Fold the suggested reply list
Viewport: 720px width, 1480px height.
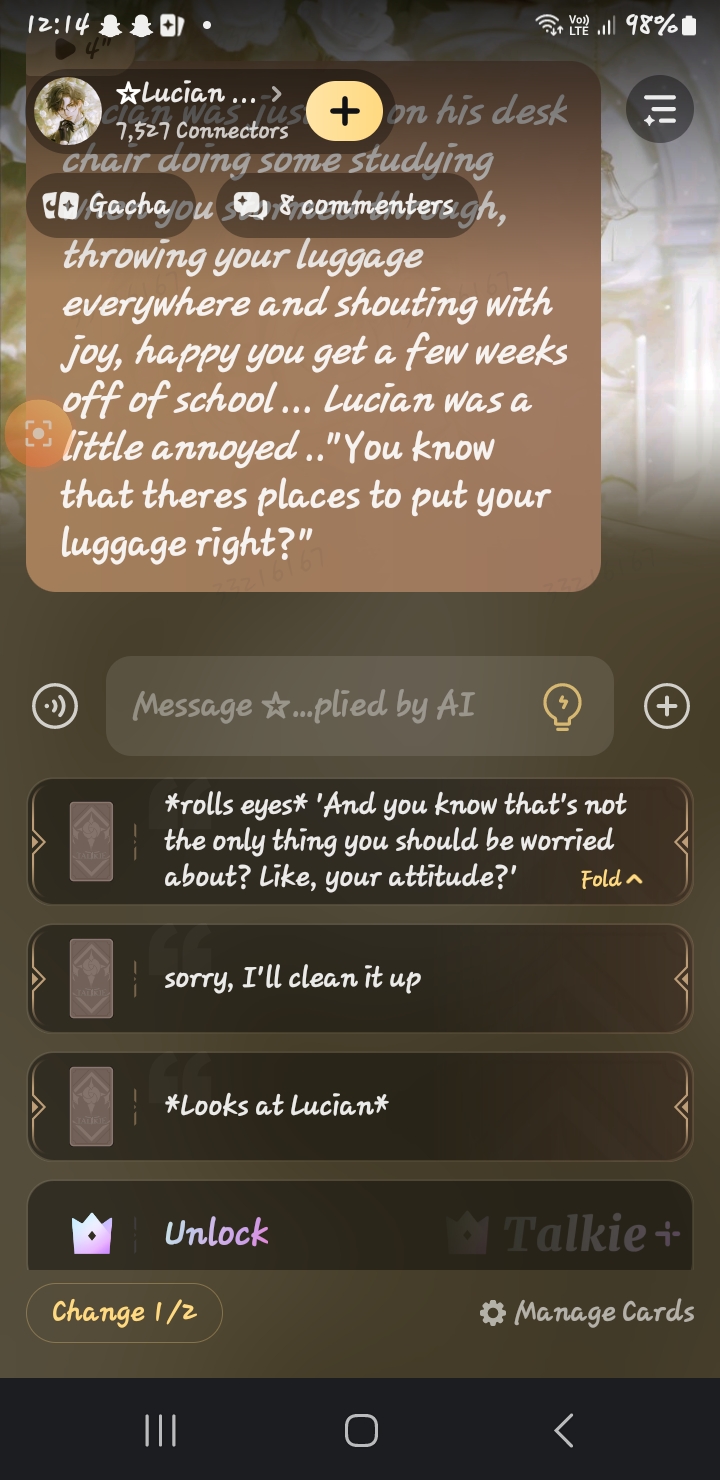pyautogui.click(x=611, y=879)
